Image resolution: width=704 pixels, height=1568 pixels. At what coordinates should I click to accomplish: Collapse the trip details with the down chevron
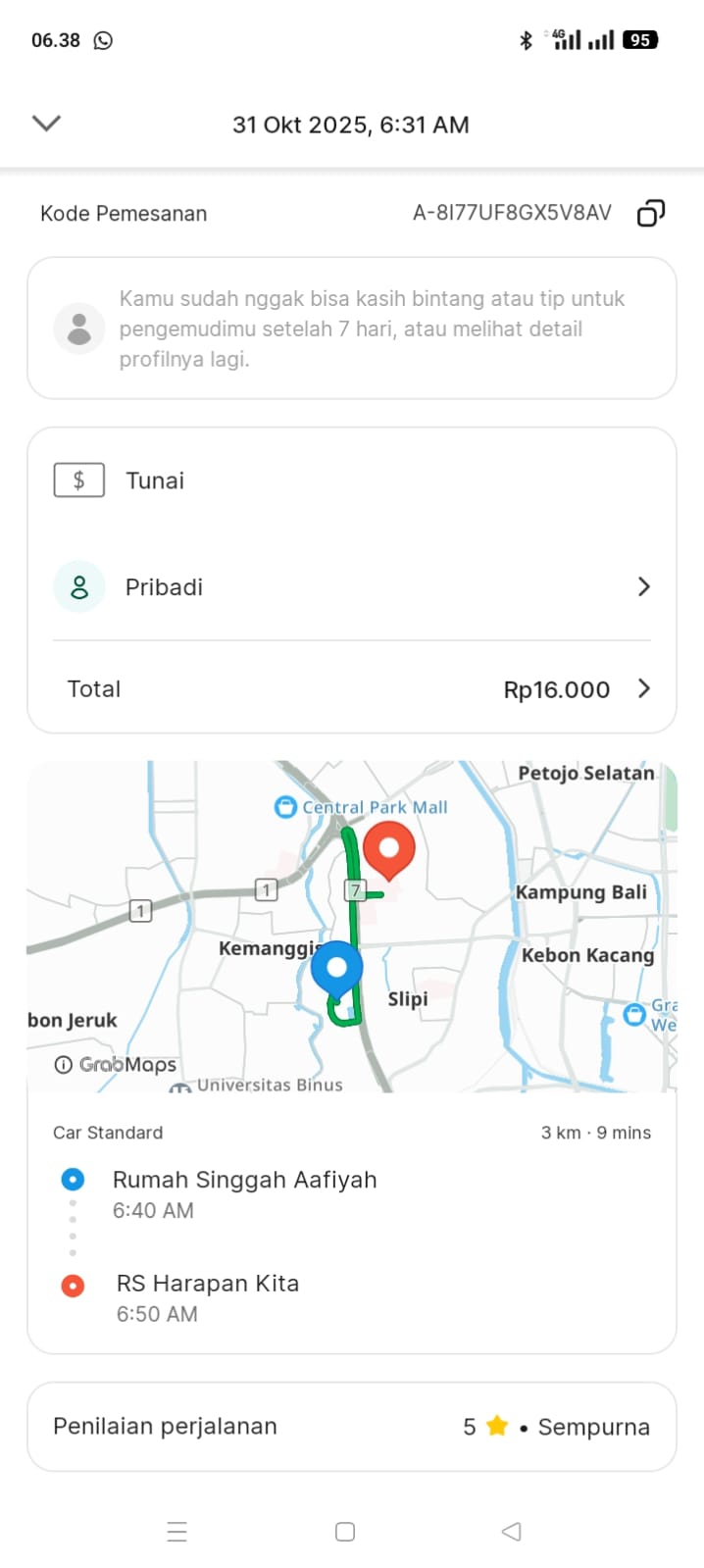[x=46, y=123]
